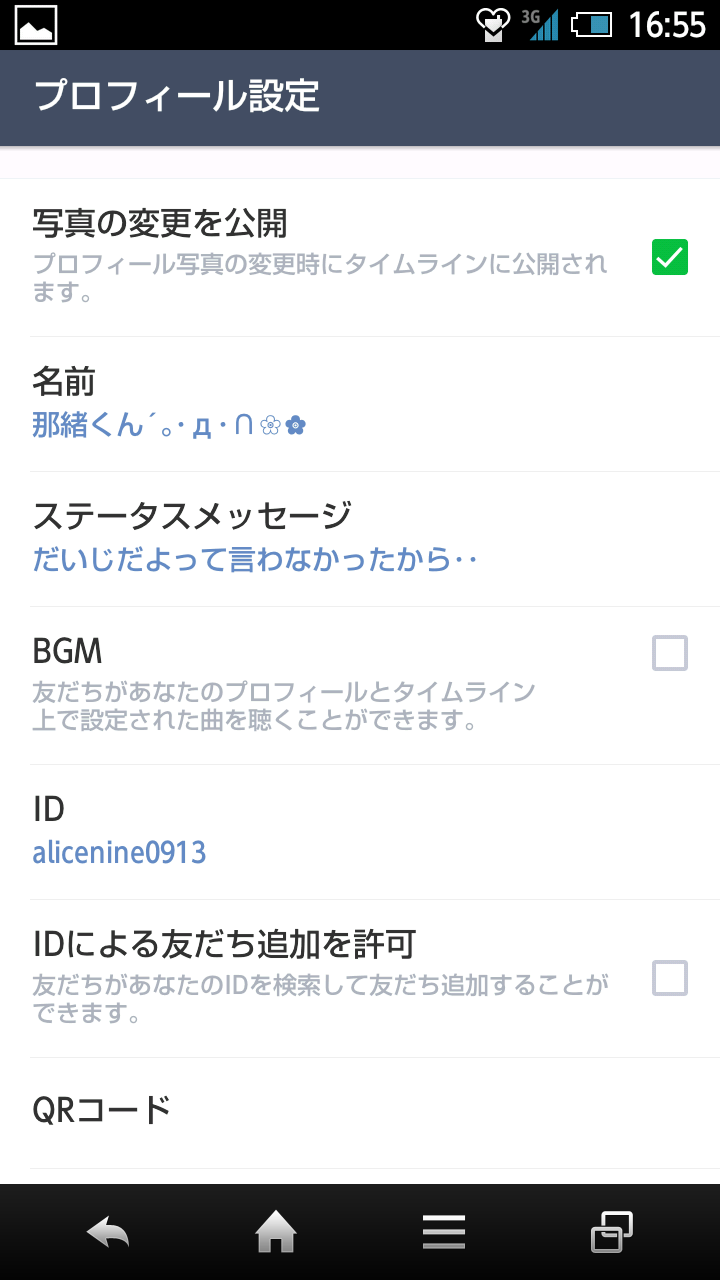Open the 名前 row to edit name
Image resolution: width=720 pixels, height=1280 pixels.
click(x=360, y=404)
